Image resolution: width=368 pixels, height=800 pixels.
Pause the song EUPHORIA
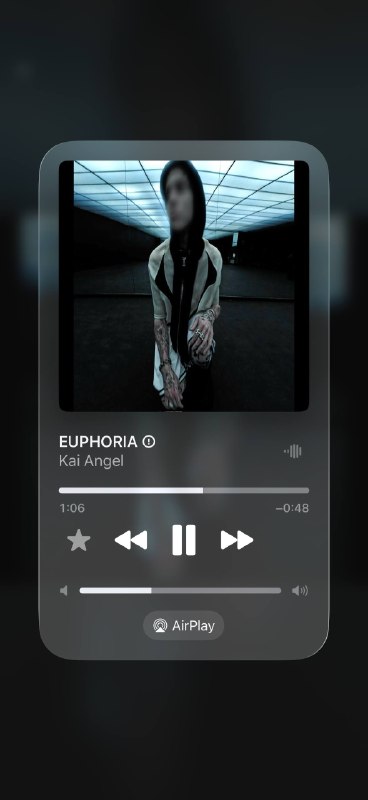[184, 540]
